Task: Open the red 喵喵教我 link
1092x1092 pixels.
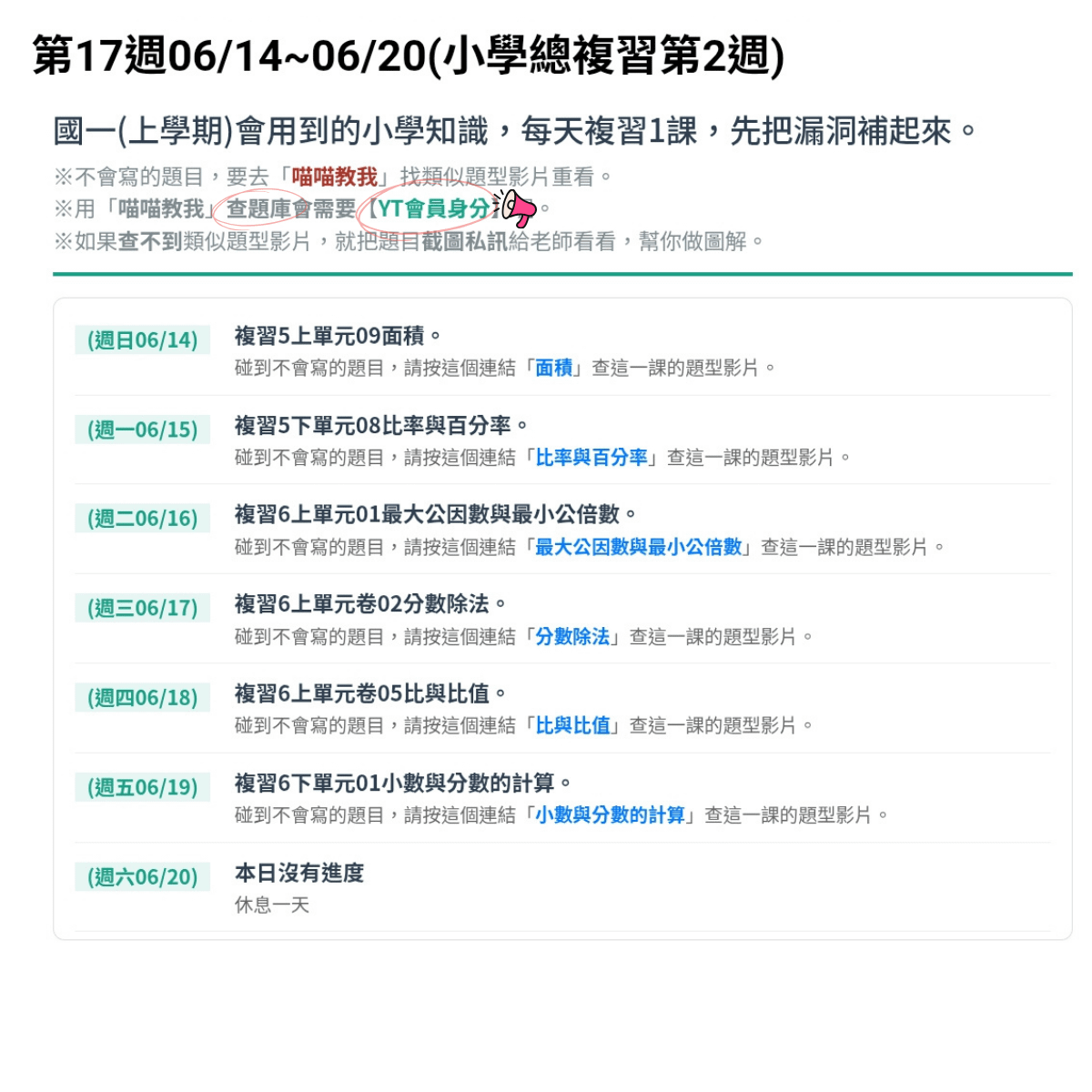Action: point(334,177)
